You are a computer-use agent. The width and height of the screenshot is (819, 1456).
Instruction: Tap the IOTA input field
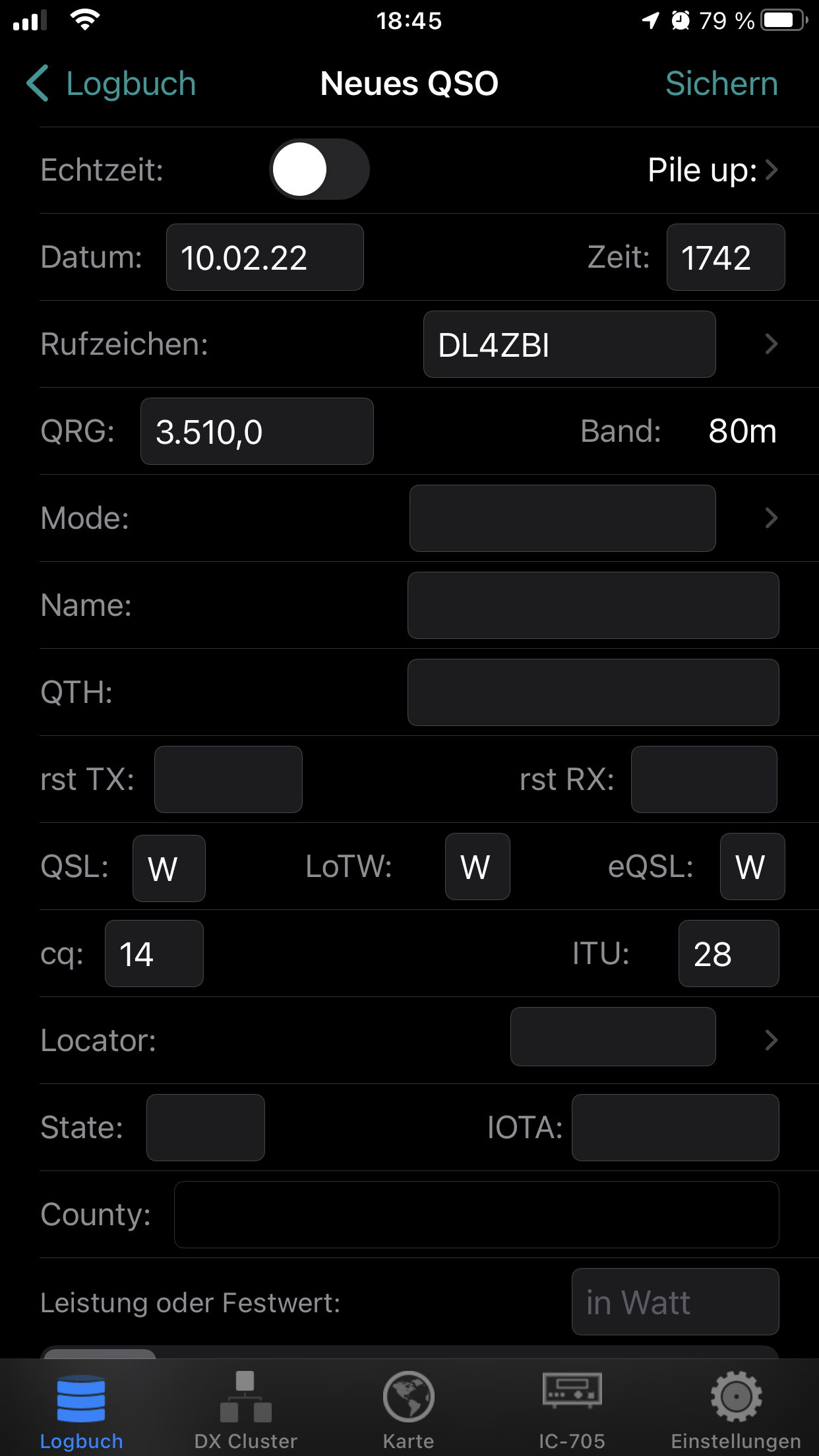point(675,1128)
